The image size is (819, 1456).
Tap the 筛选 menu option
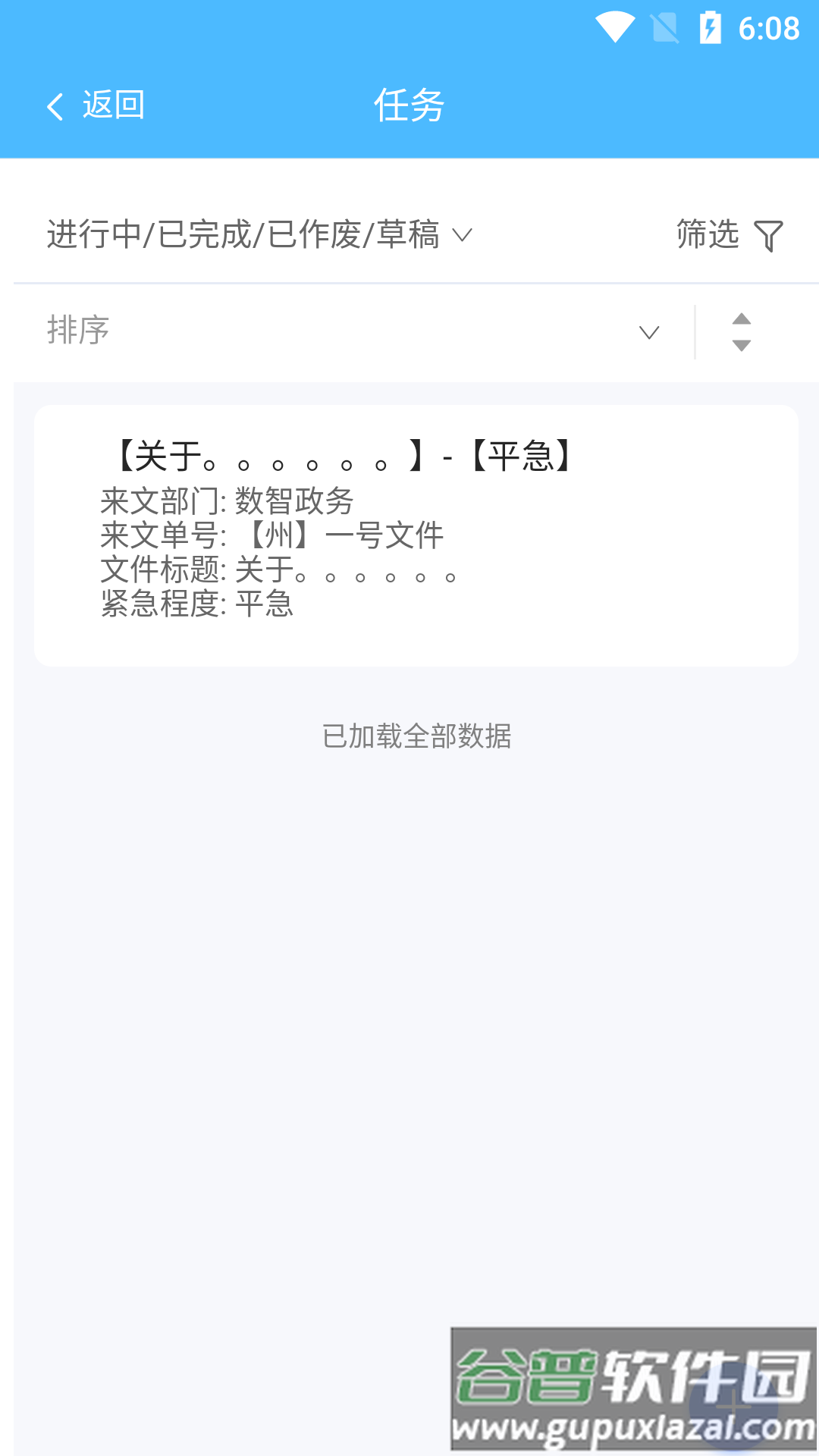(x=707, y=235)
